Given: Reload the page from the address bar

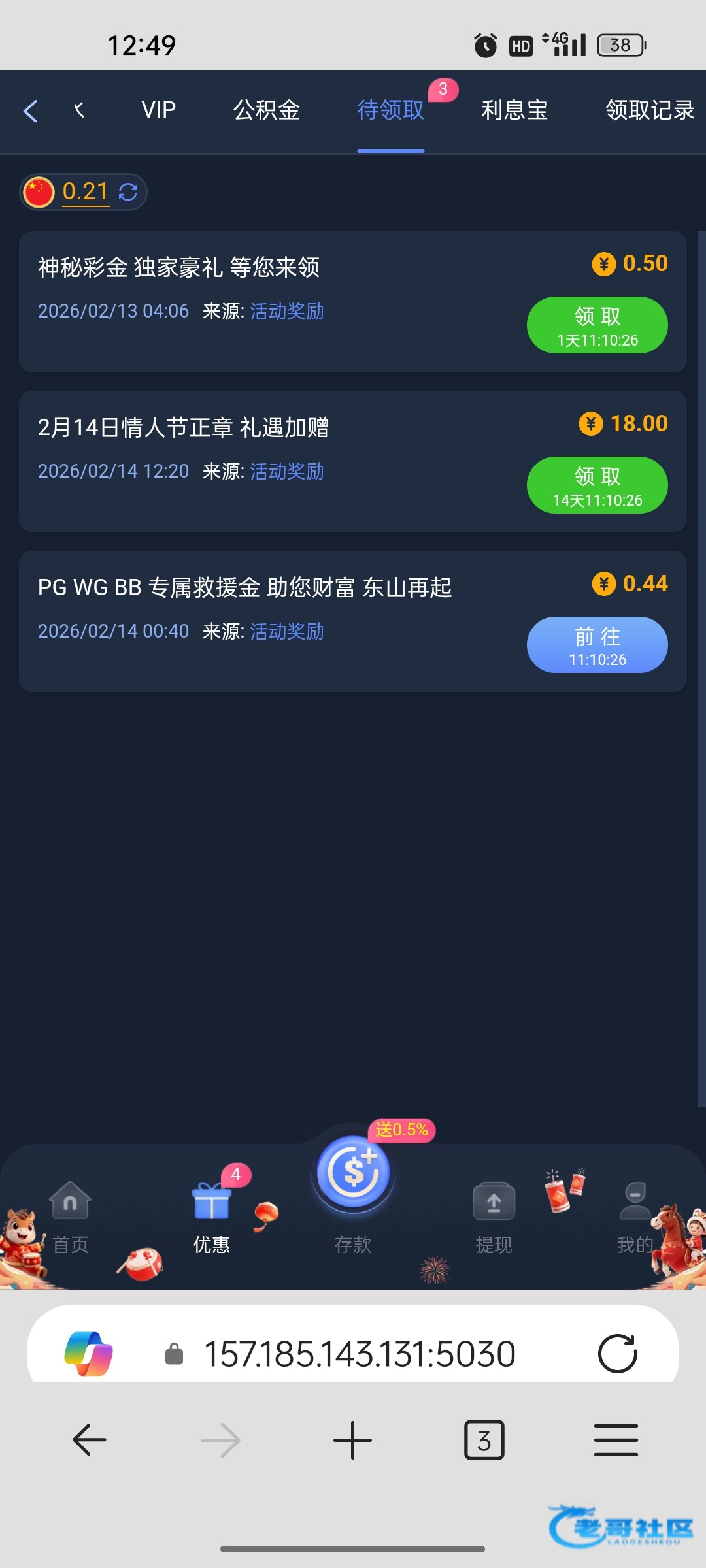Looking at the screenshot, I should click(617, 1354).
